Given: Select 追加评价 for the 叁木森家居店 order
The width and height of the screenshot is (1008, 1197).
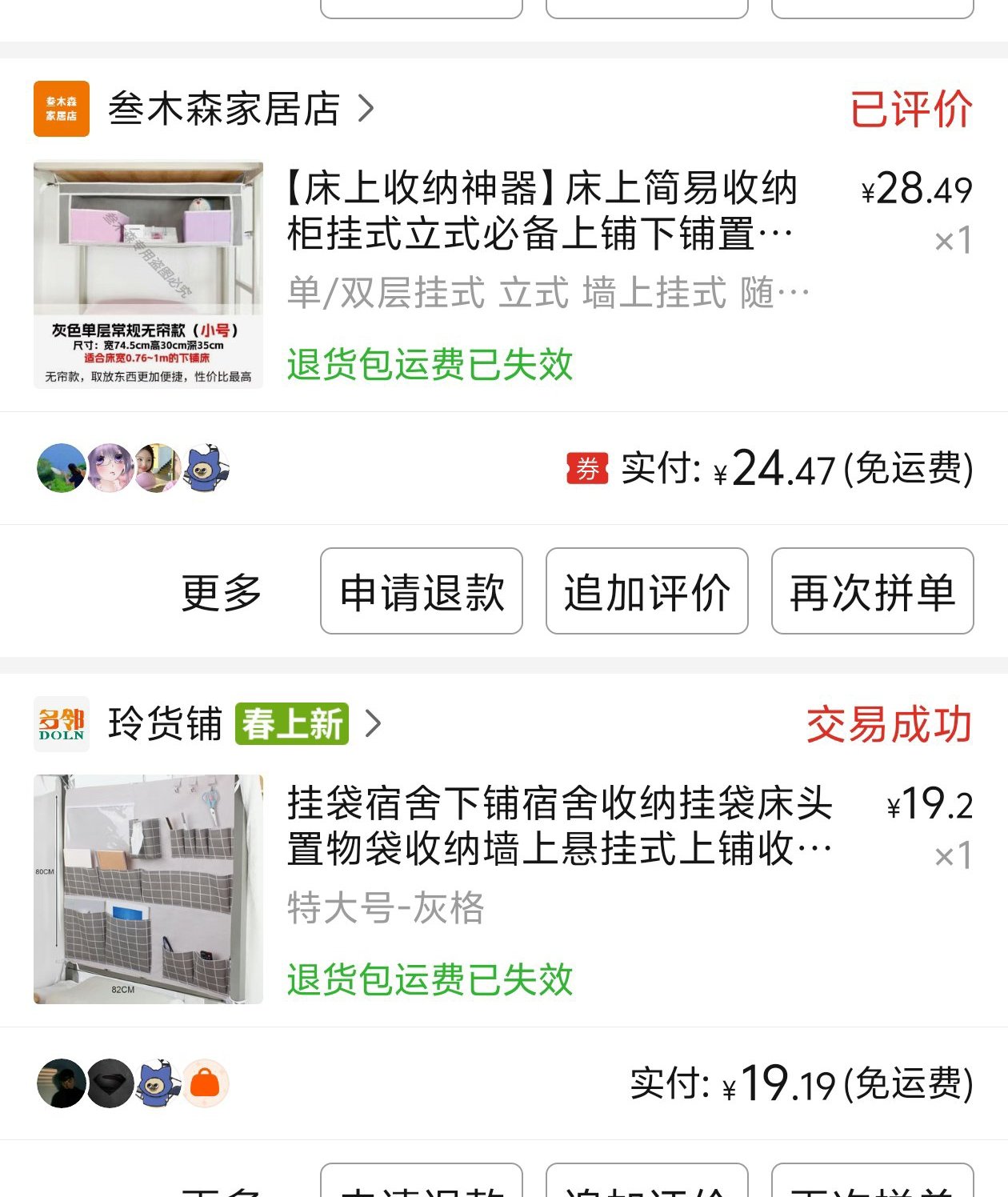Looking at the screenshot, I should tap(646, 591).
